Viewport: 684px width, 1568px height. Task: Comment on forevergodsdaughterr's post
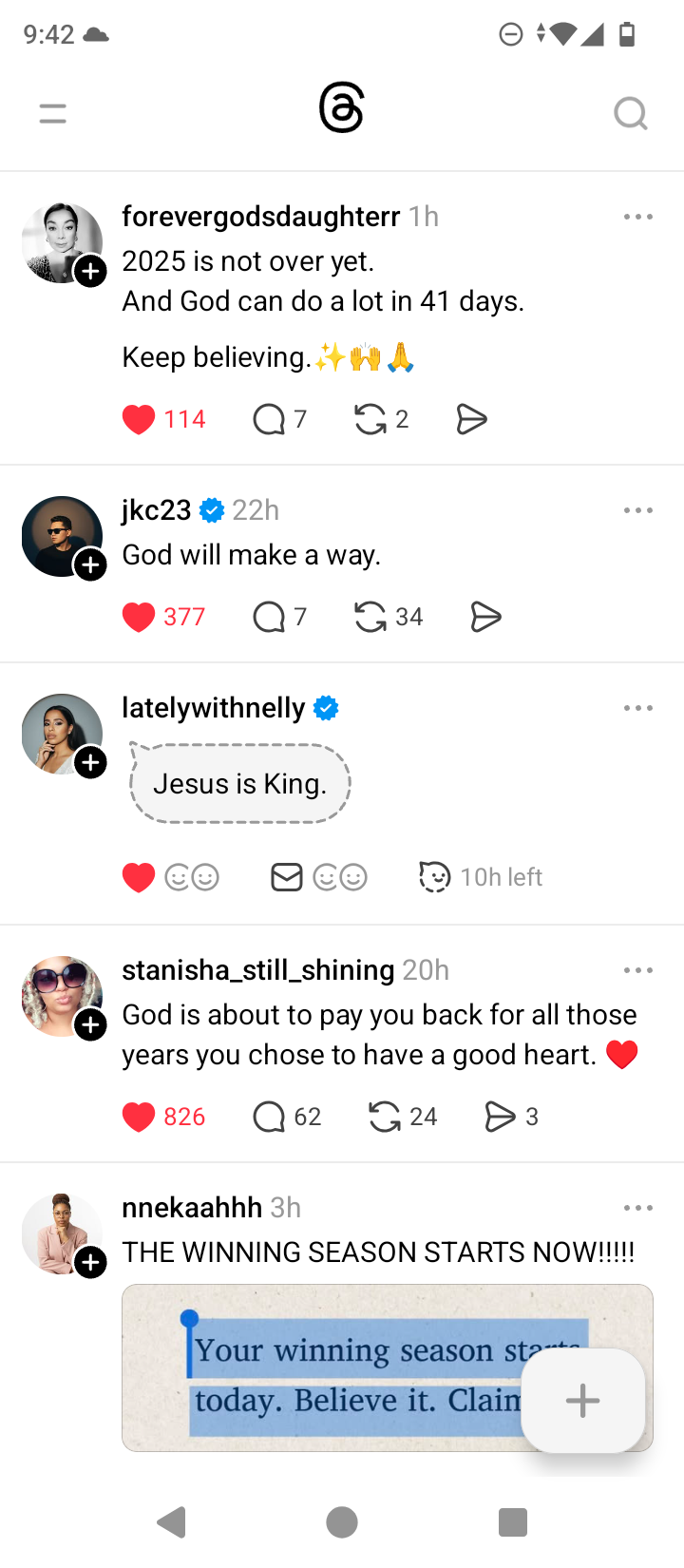[x=270, y=419]
